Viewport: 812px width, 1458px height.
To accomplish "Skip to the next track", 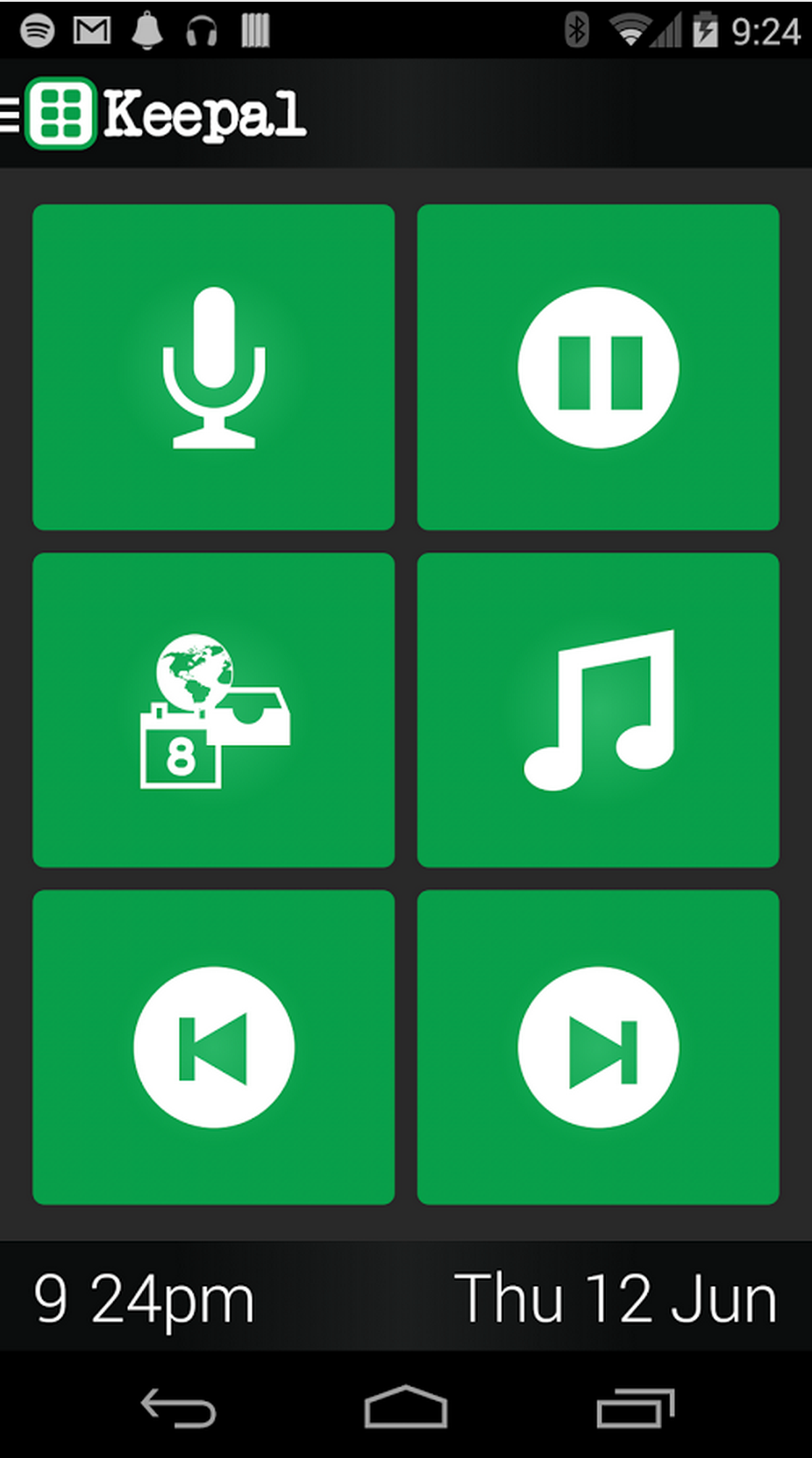I will pyautogui.click(x=598, y=1047).
